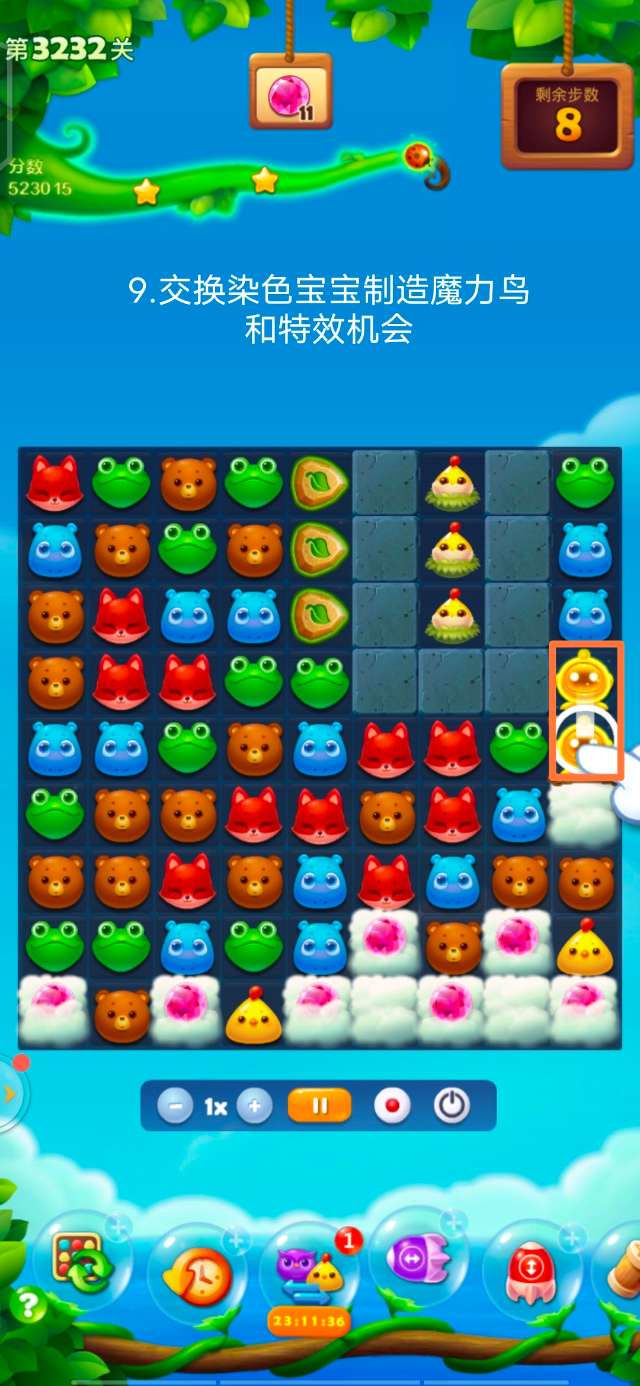Start recording with the red dot button

pyautogui.click(x=392, y=1106)
